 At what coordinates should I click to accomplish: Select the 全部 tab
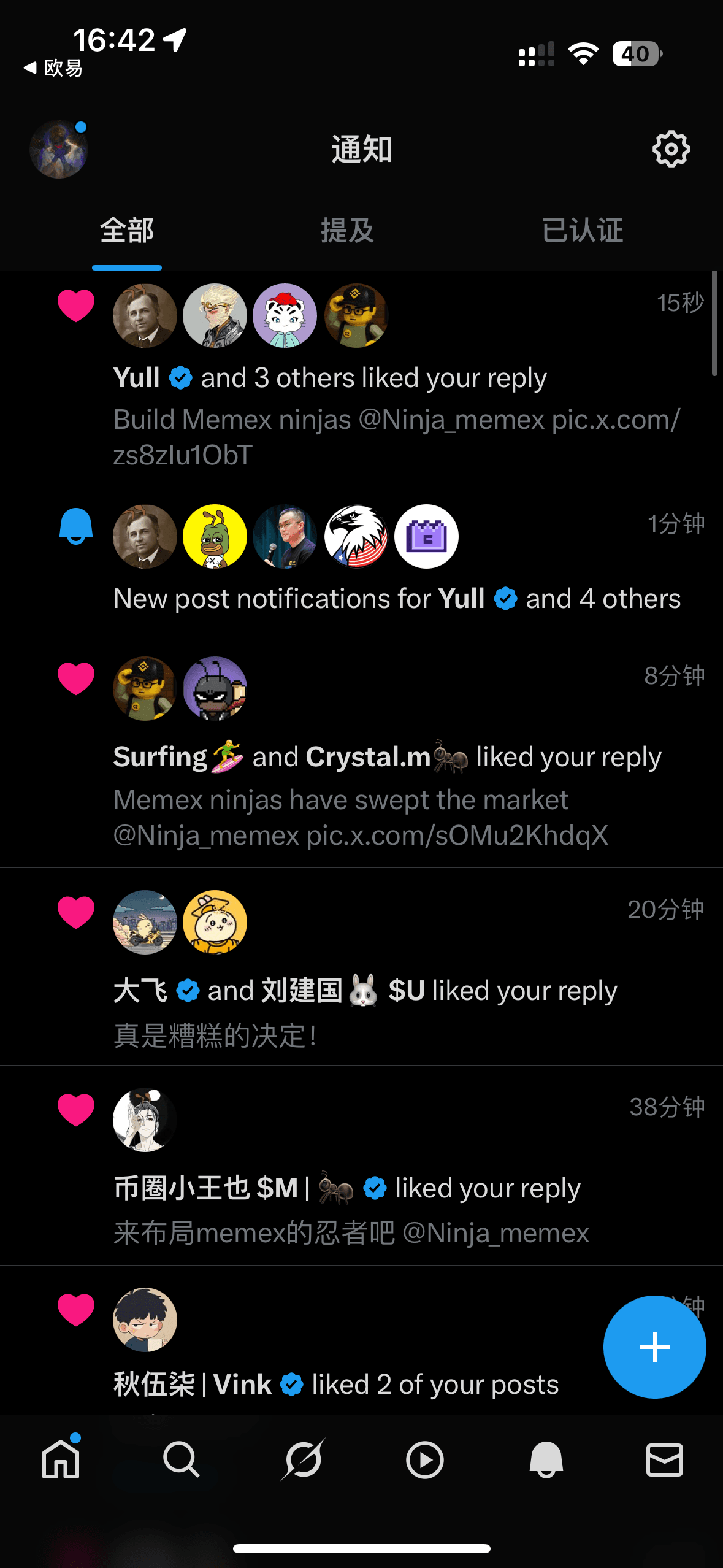tap(127, 231)
